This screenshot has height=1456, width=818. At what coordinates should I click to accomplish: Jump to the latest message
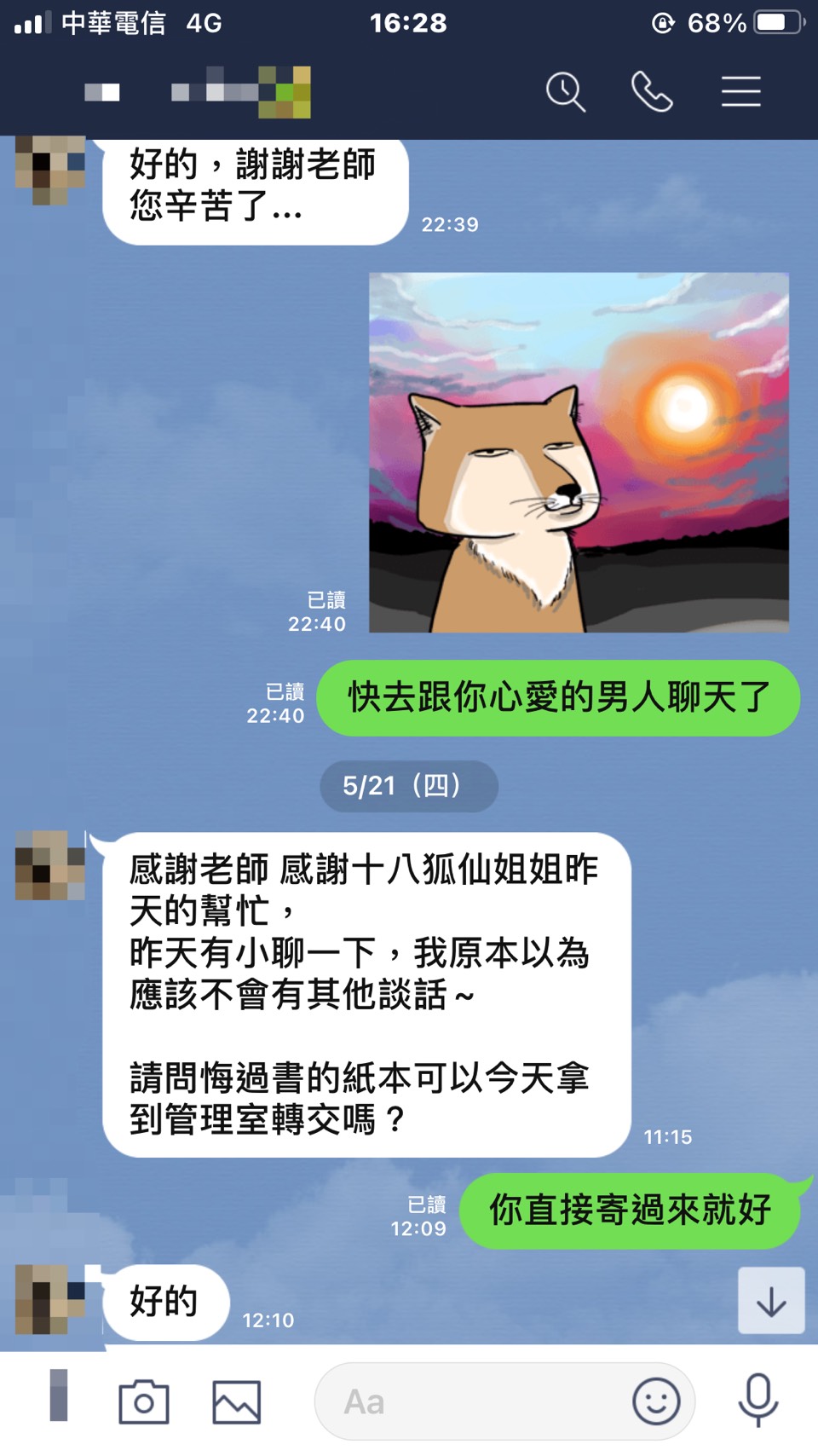[x=771, y=1301]
